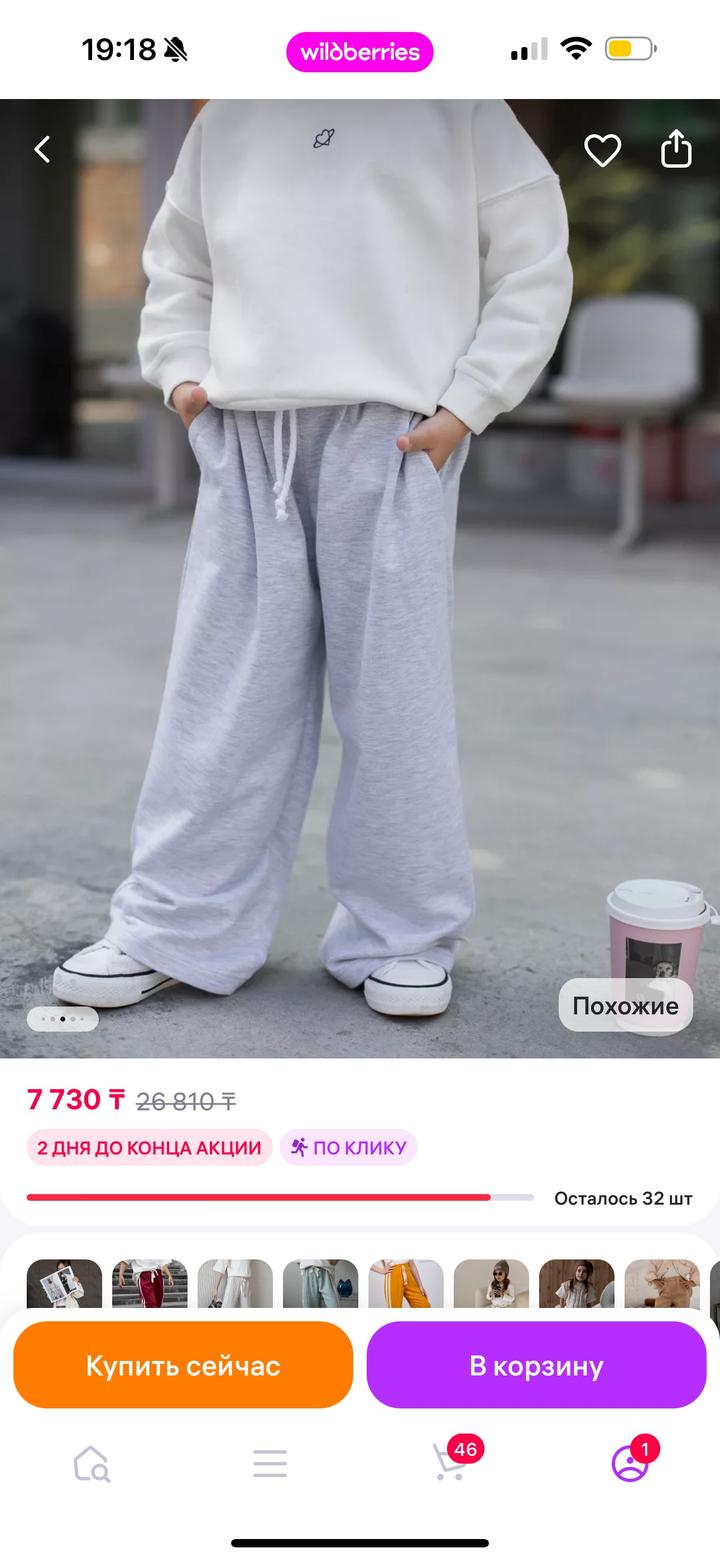Select the mint green pants thumbnail
The height and width of the screenshot is (1561, 720).
pos(320,1284)
